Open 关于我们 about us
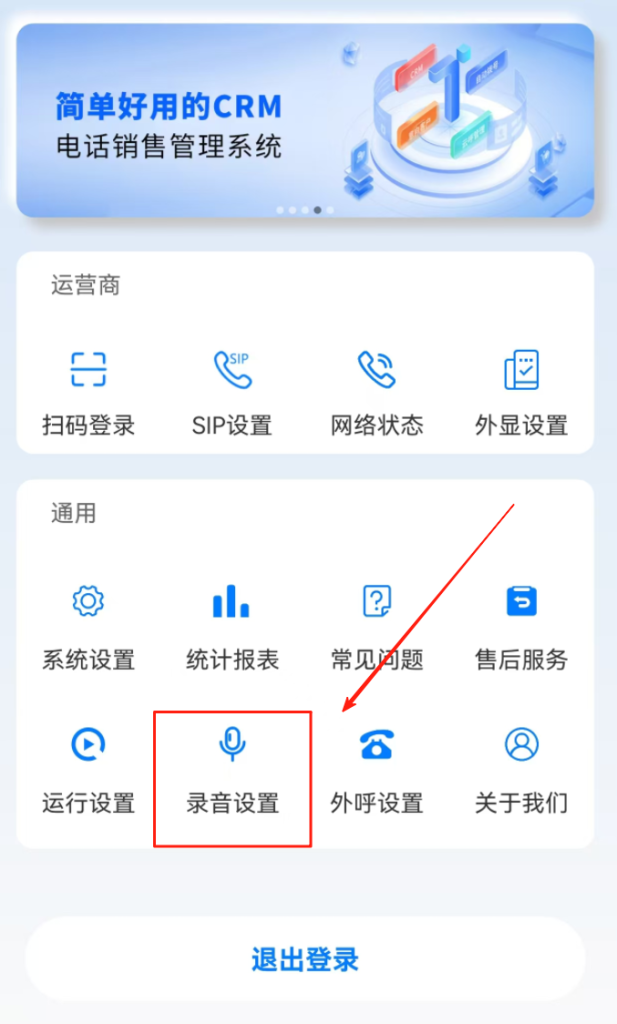Image resolution: width=617 pixels, height=1024 pixels. pos(521,770)
